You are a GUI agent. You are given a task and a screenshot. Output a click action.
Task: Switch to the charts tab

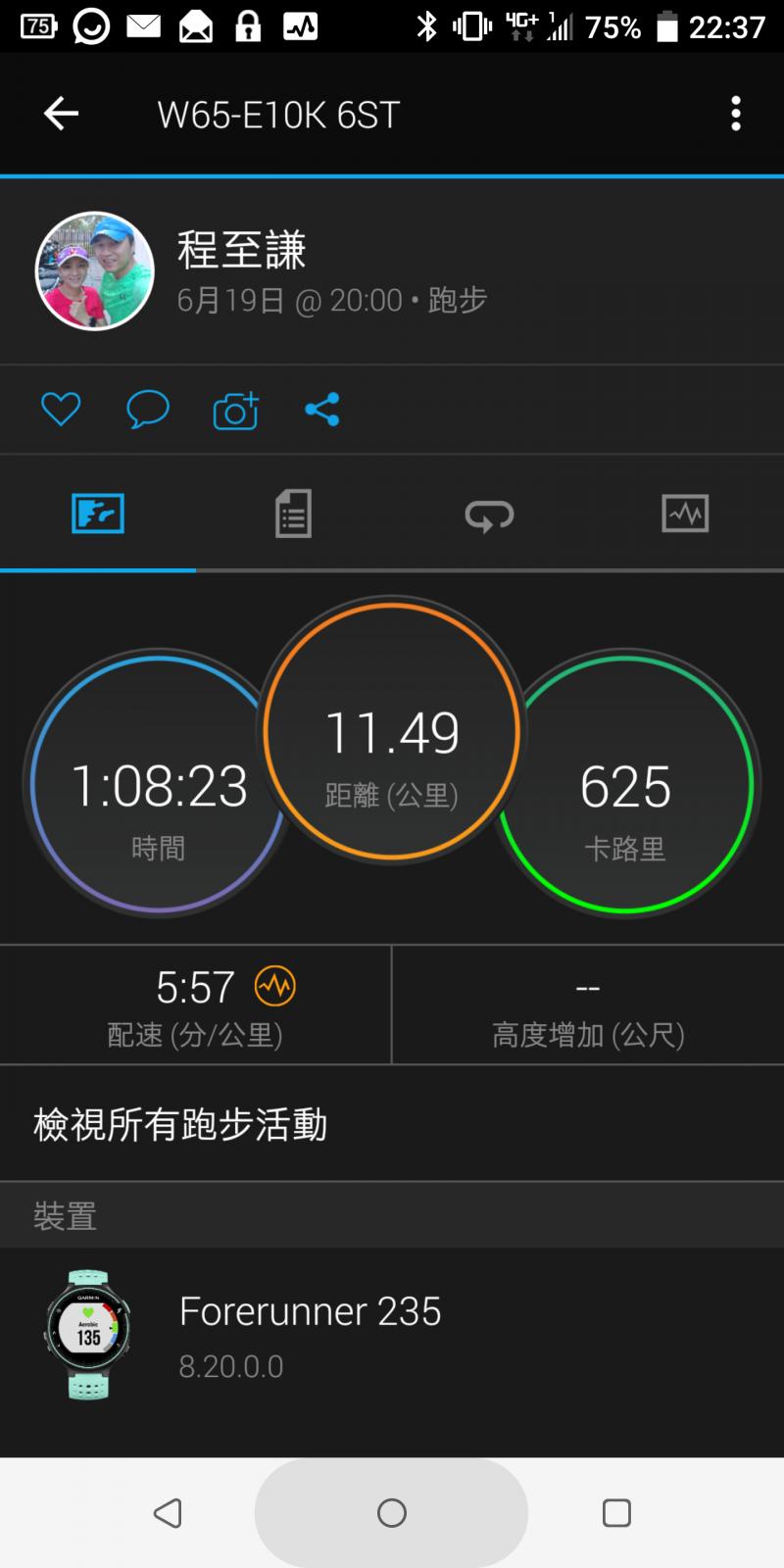click(685, 514)
